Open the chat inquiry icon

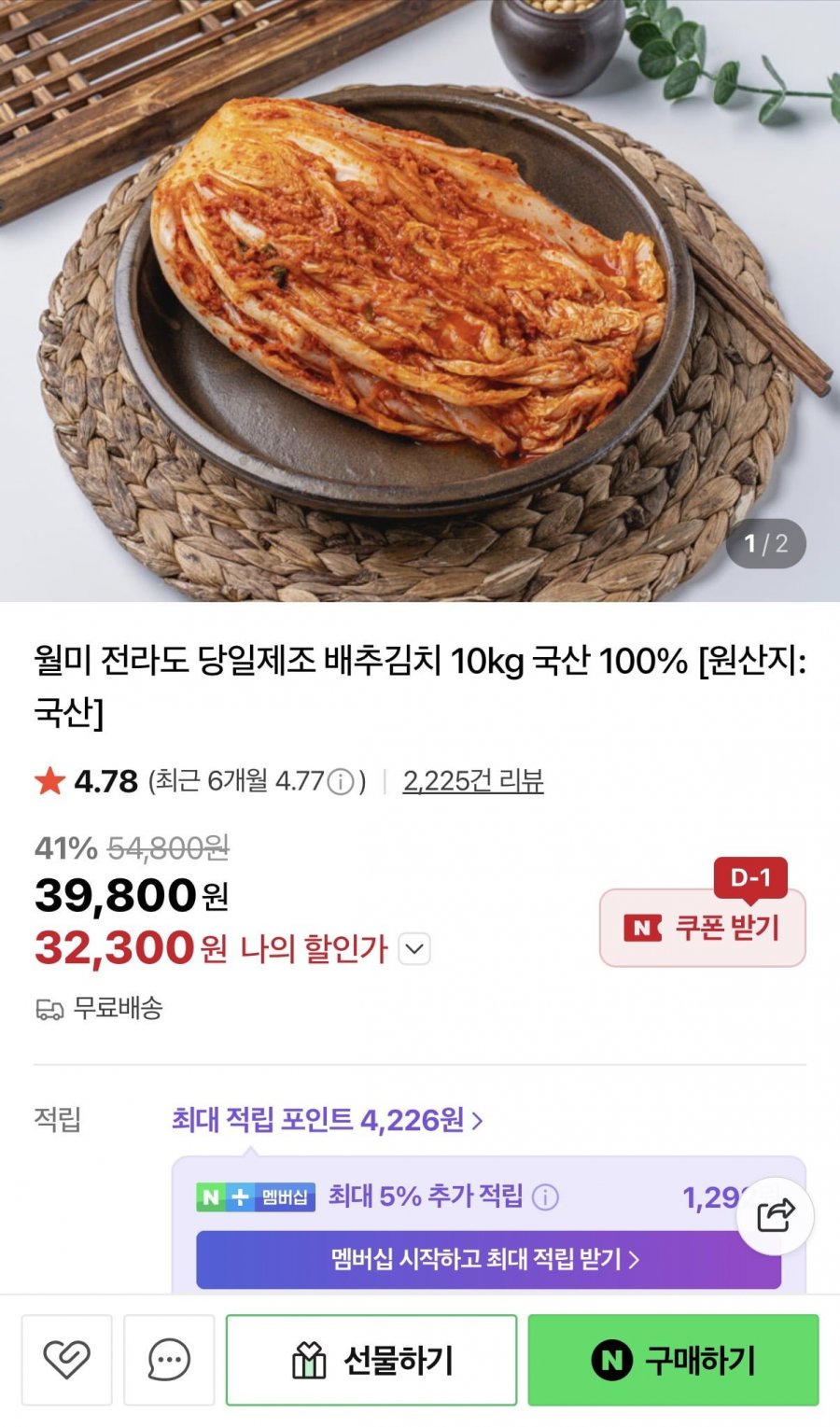(169, 1360)
